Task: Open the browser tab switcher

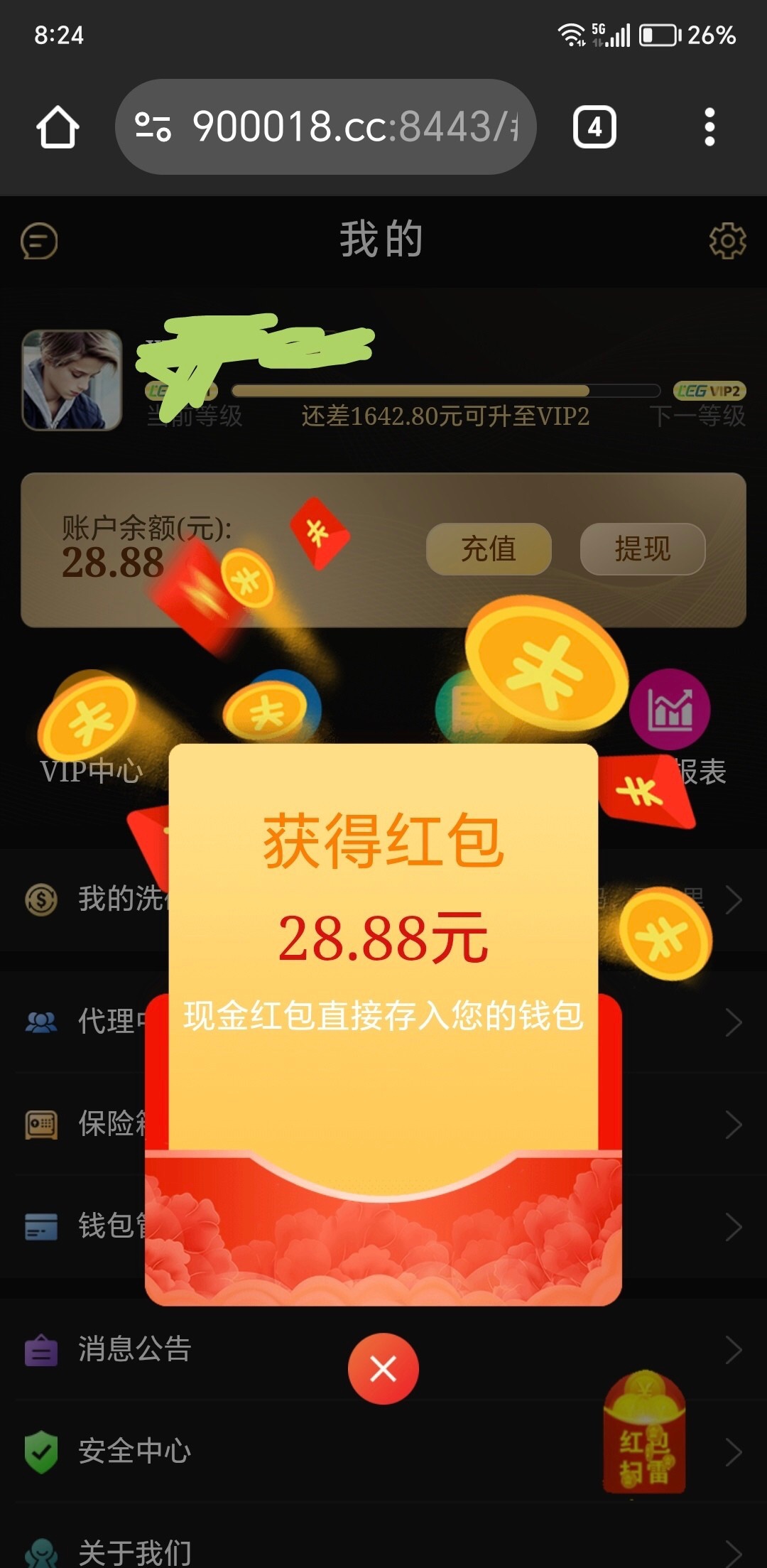Action: point(594,128)
